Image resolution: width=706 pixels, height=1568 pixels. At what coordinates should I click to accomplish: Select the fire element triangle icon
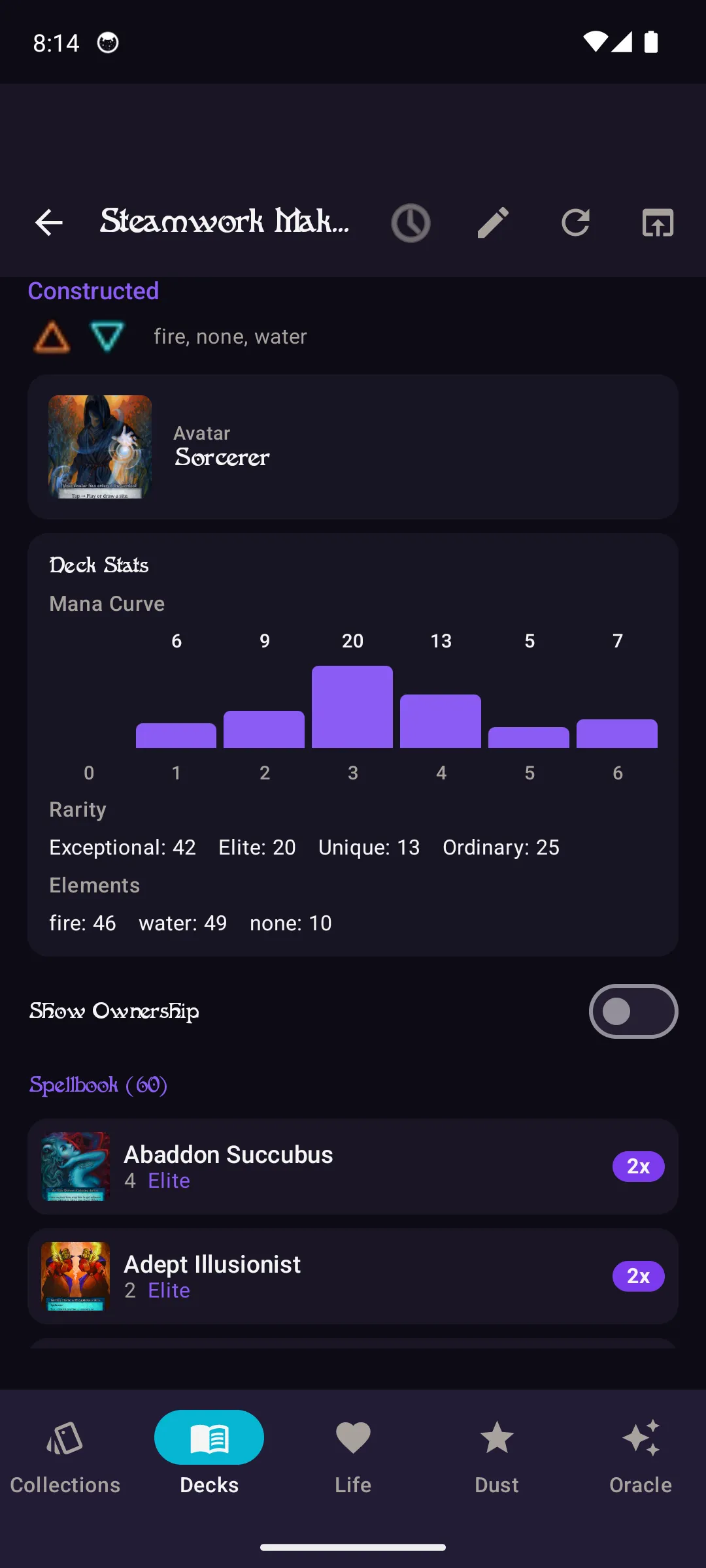tap(51, 337)
